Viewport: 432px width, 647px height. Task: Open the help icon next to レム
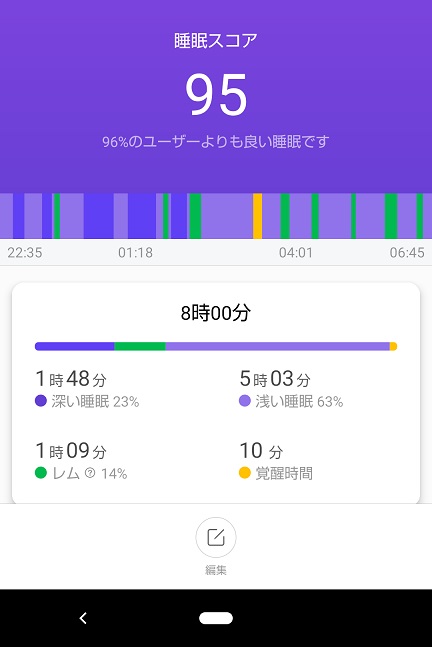(90, 473)
